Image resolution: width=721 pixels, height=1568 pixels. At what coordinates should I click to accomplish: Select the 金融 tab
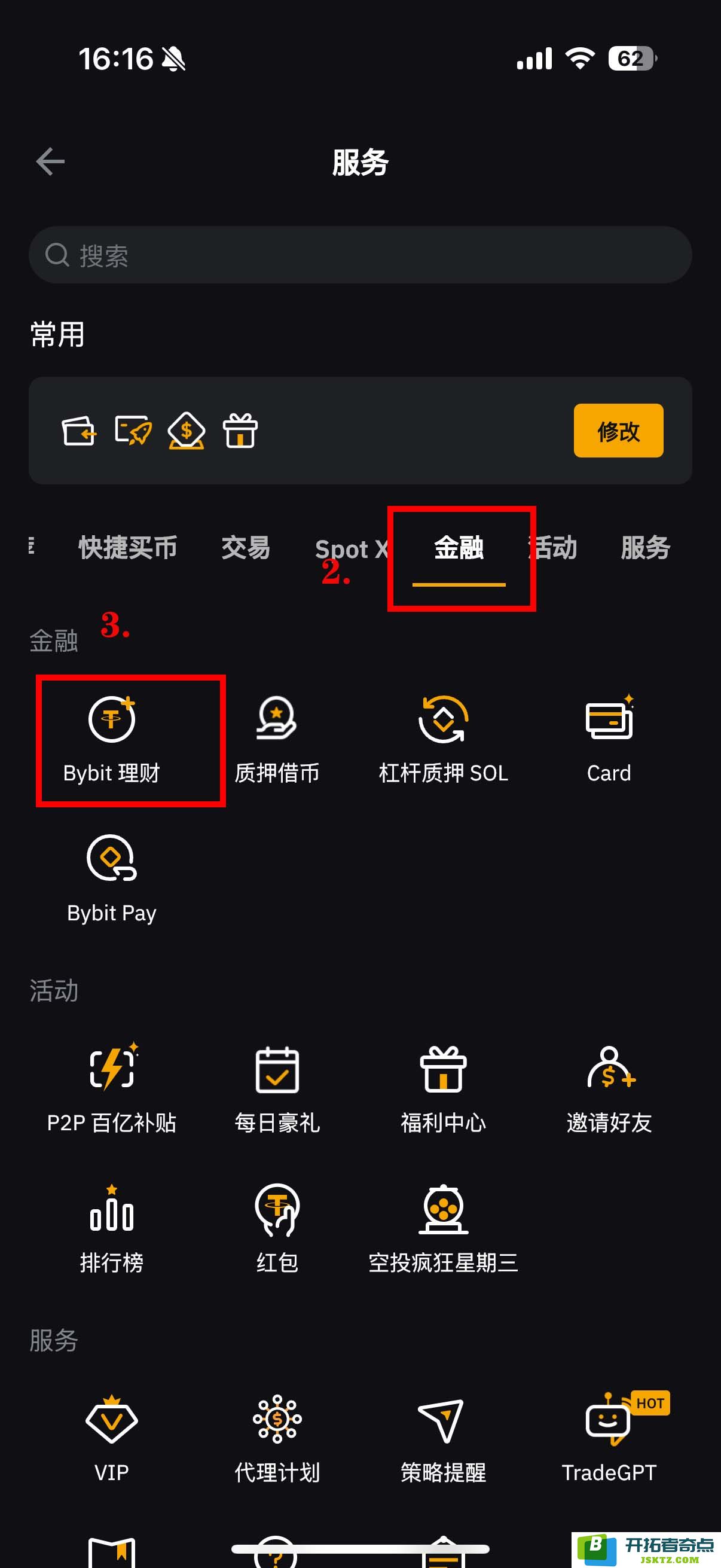459,548
